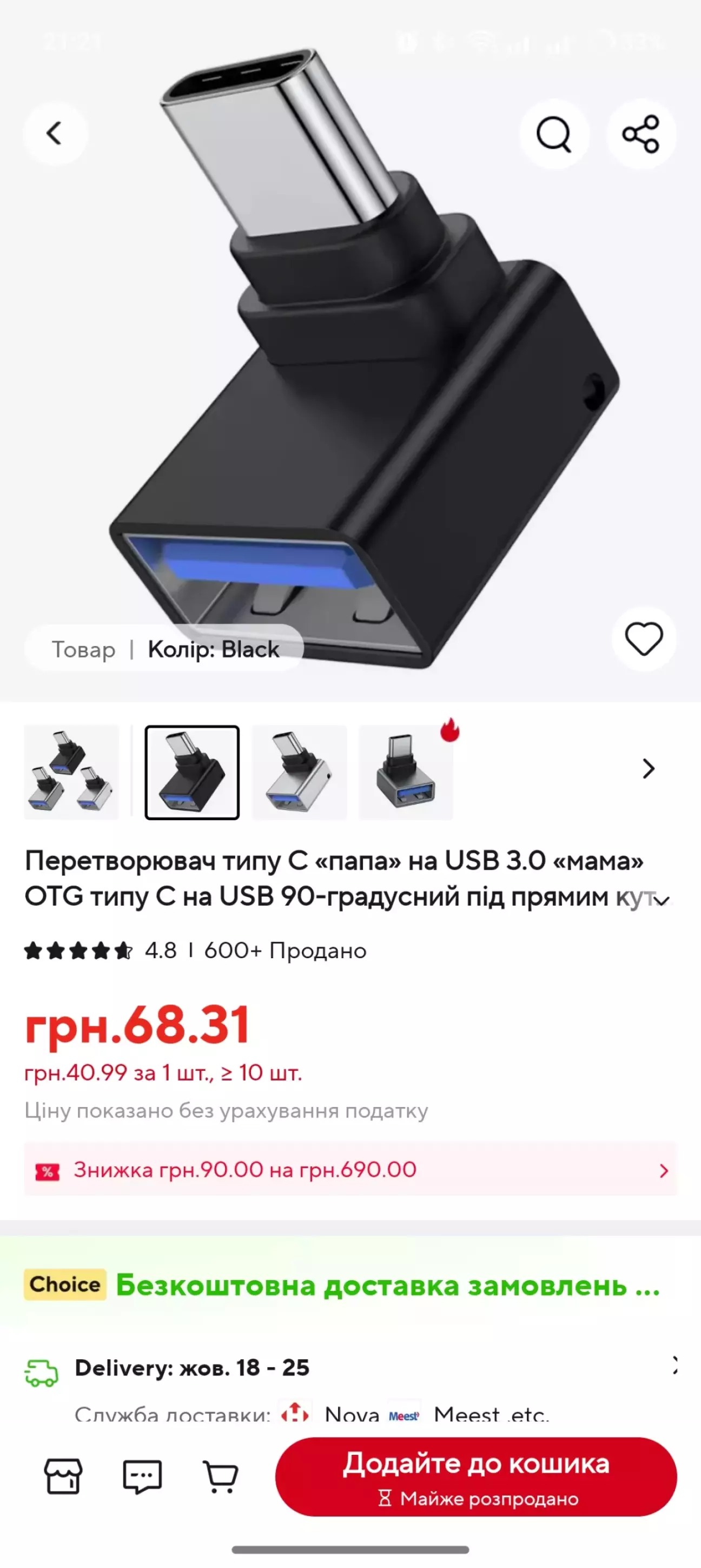Visit the seller's store
The width and height of the screenshot is (701, 1568).
pos(63,1477)
